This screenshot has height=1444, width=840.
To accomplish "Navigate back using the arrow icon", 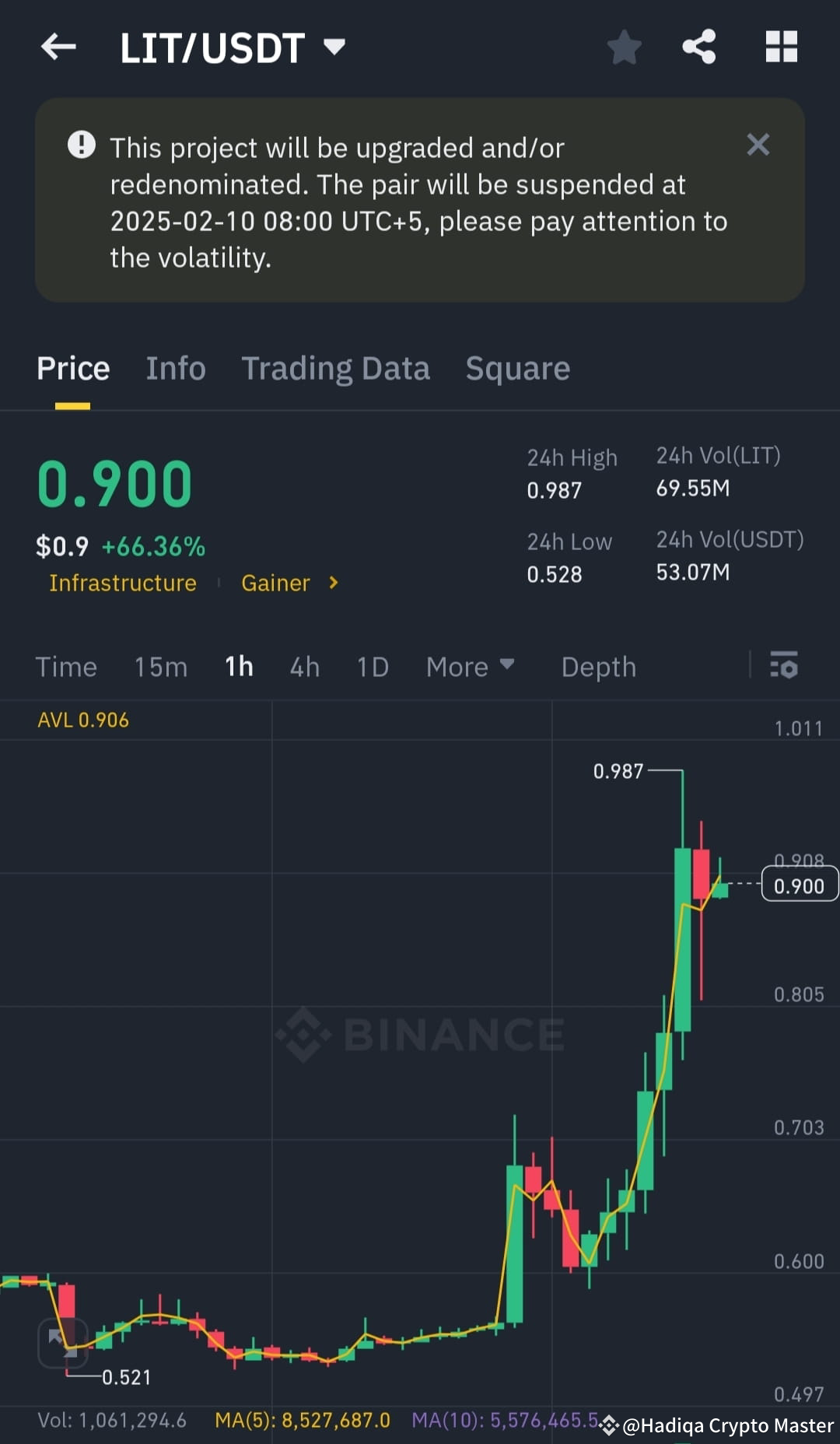I will (58, 47).
